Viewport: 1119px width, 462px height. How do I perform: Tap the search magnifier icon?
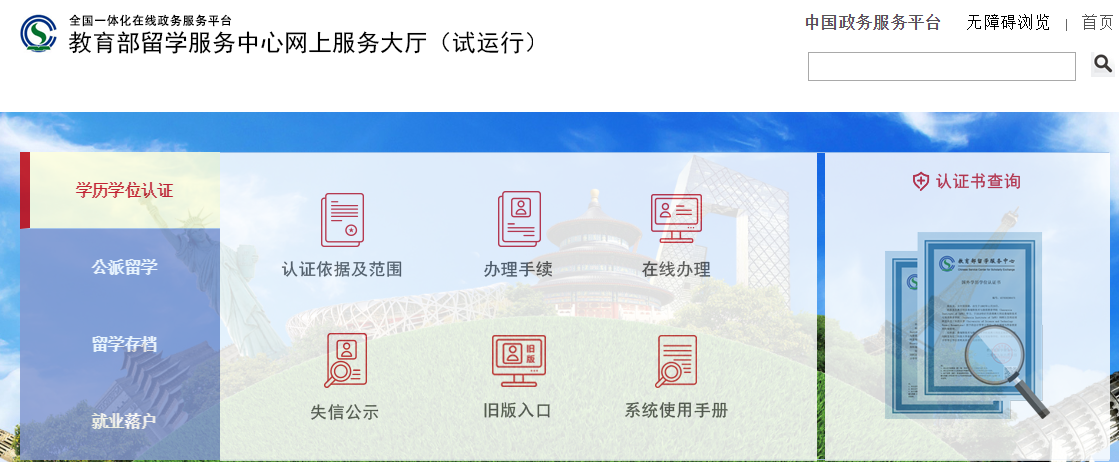(1102, 65)
